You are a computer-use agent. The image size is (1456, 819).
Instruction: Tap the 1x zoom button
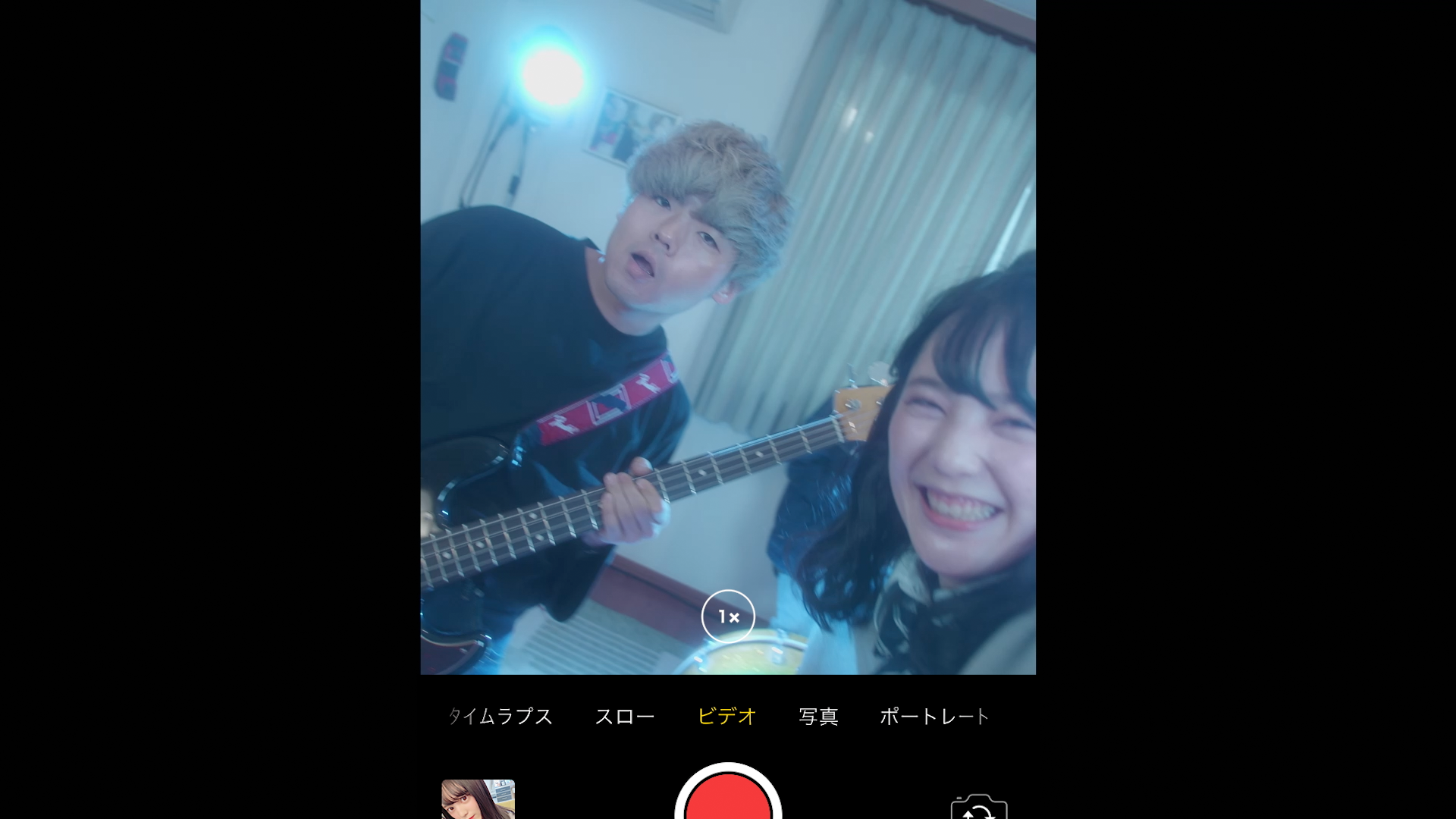tap(728, 617)
